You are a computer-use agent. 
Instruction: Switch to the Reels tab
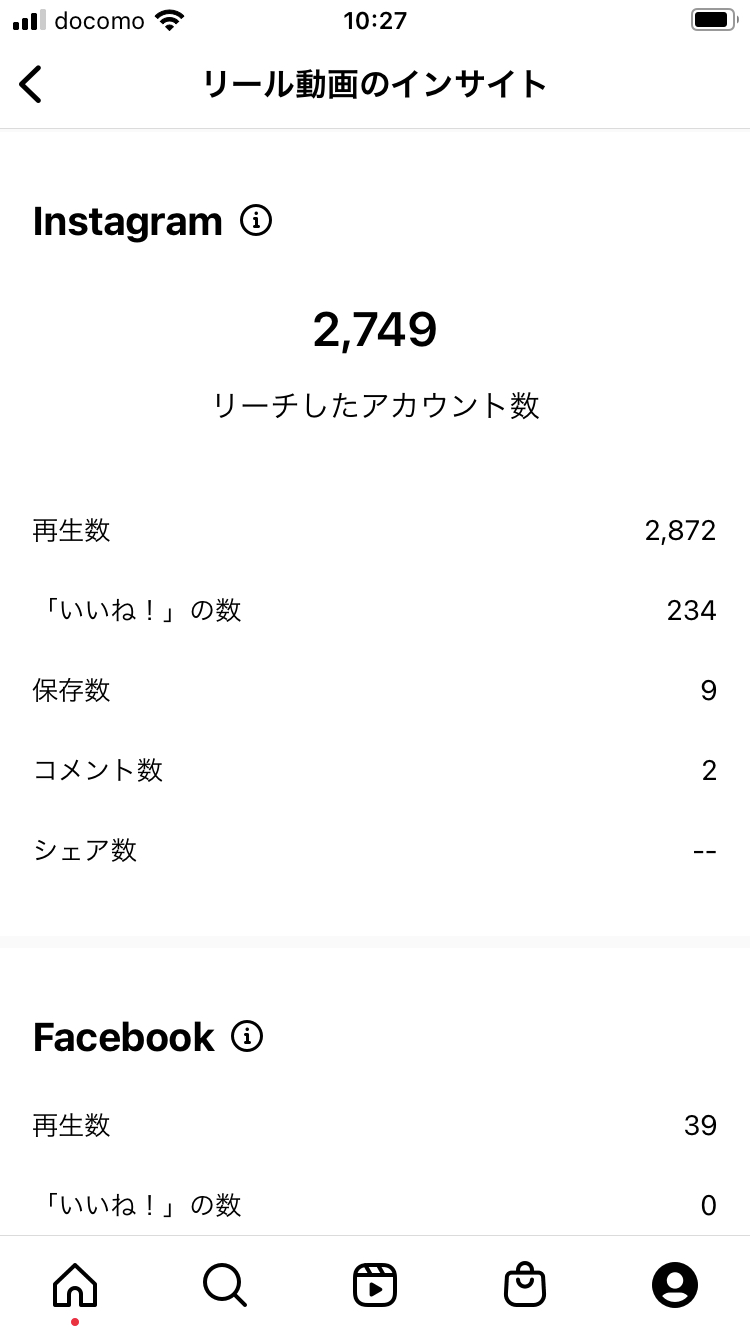[x=375, y=1285]
